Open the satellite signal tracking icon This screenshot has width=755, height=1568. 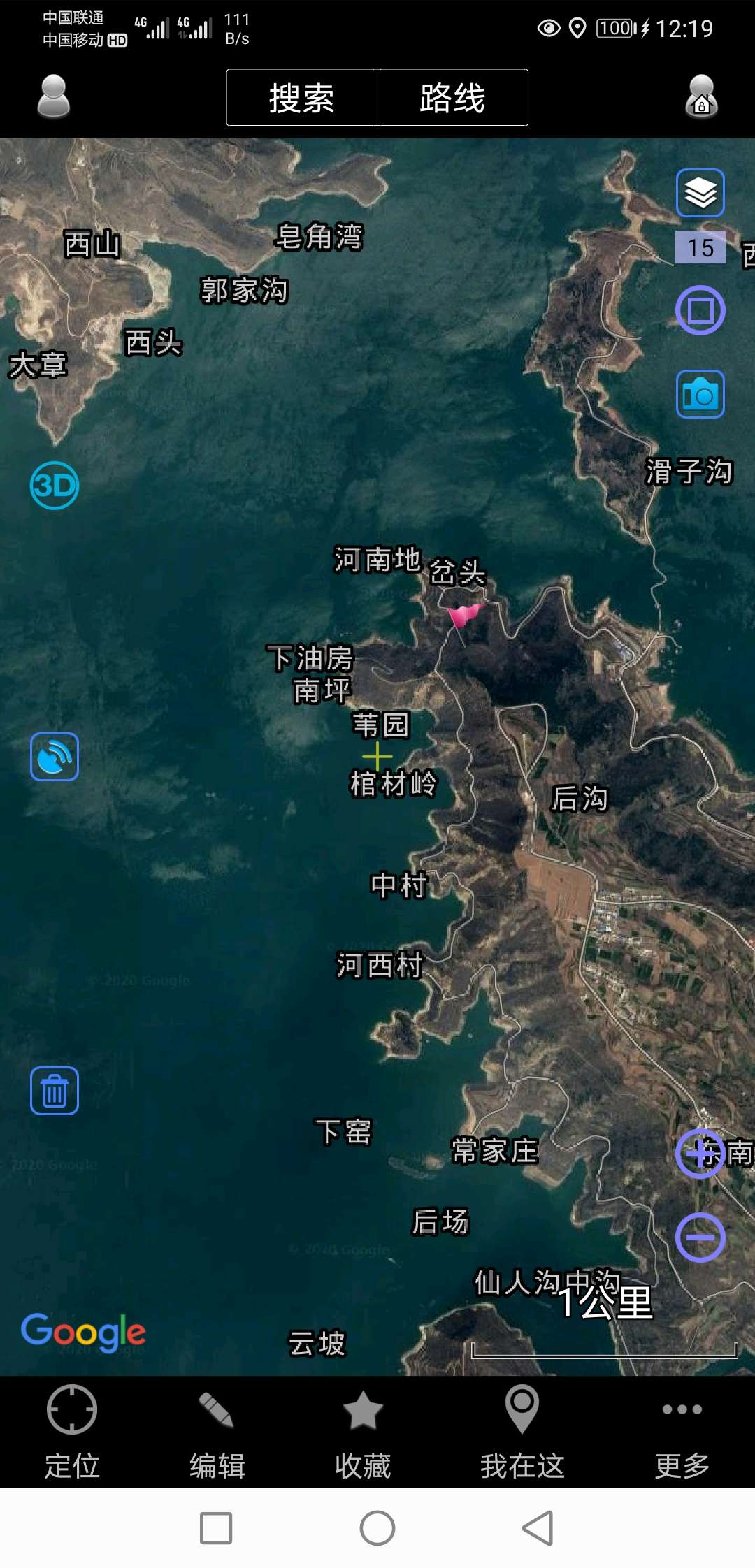click(55, 757)
